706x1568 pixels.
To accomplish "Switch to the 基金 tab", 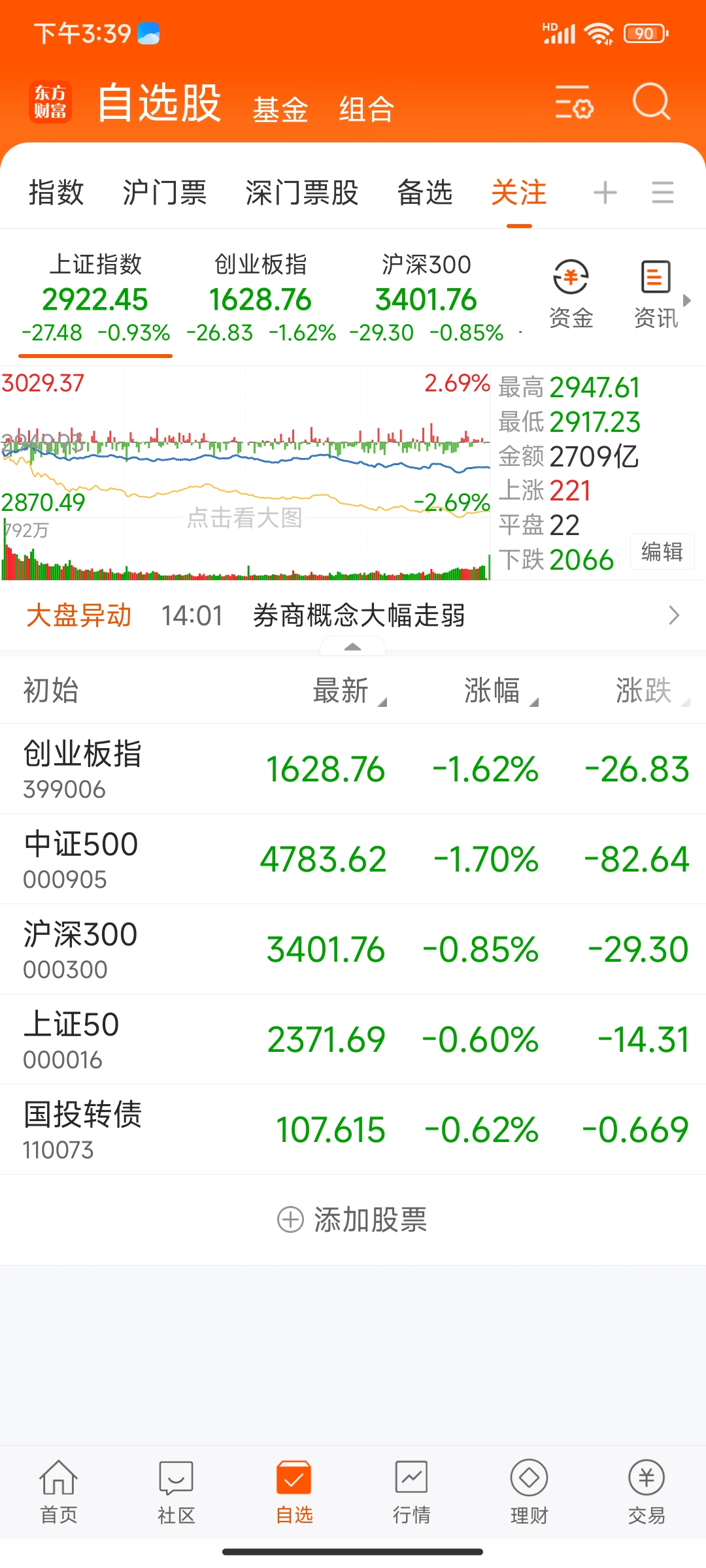I will coord(280,109).
